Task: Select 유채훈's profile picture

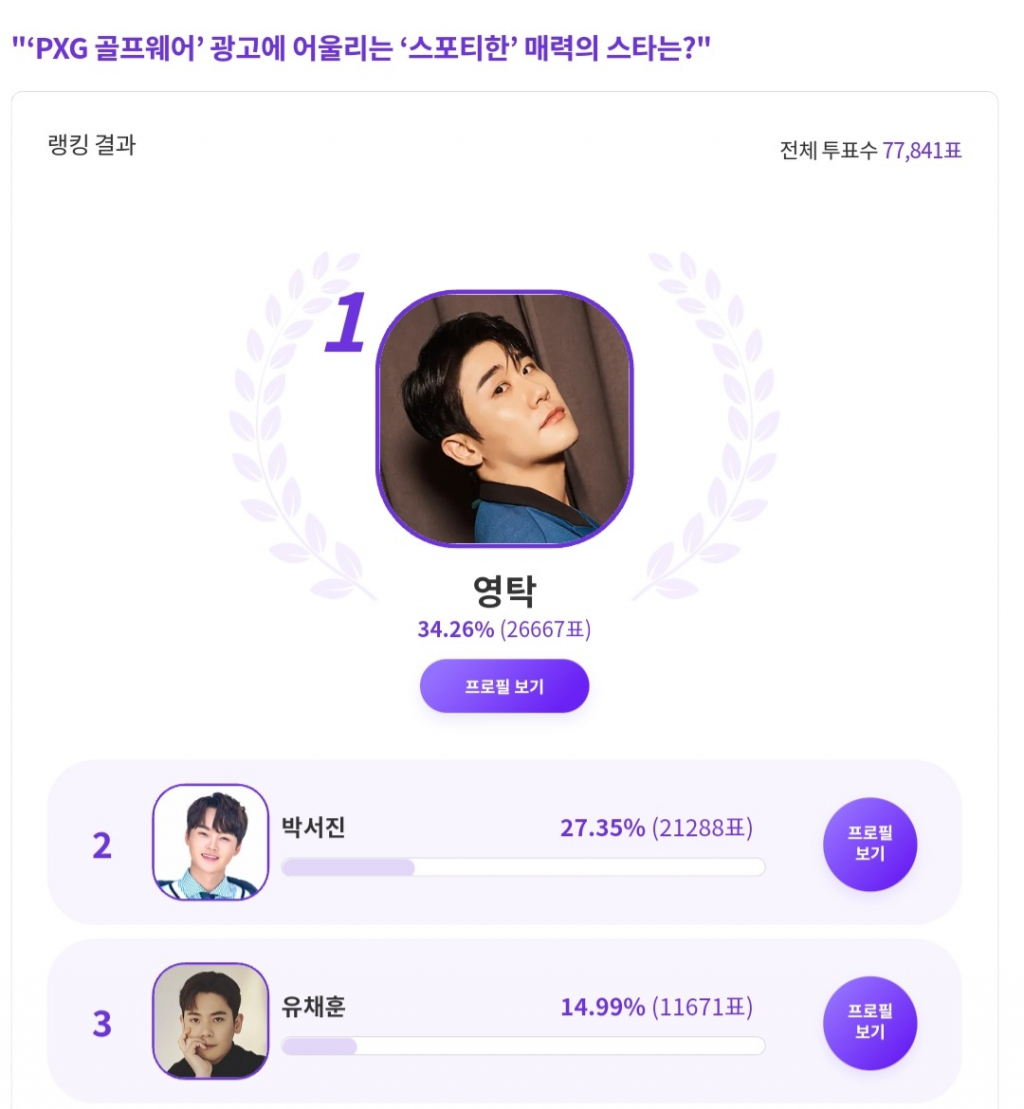Action: (210, 1020)
